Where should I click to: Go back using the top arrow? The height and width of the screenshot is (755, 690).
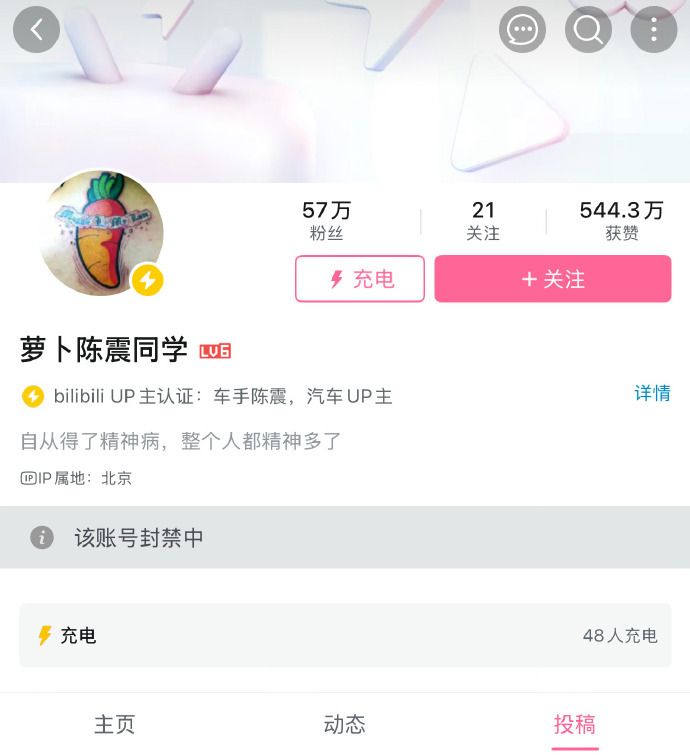pyautogui.click(x=37, y=30)
